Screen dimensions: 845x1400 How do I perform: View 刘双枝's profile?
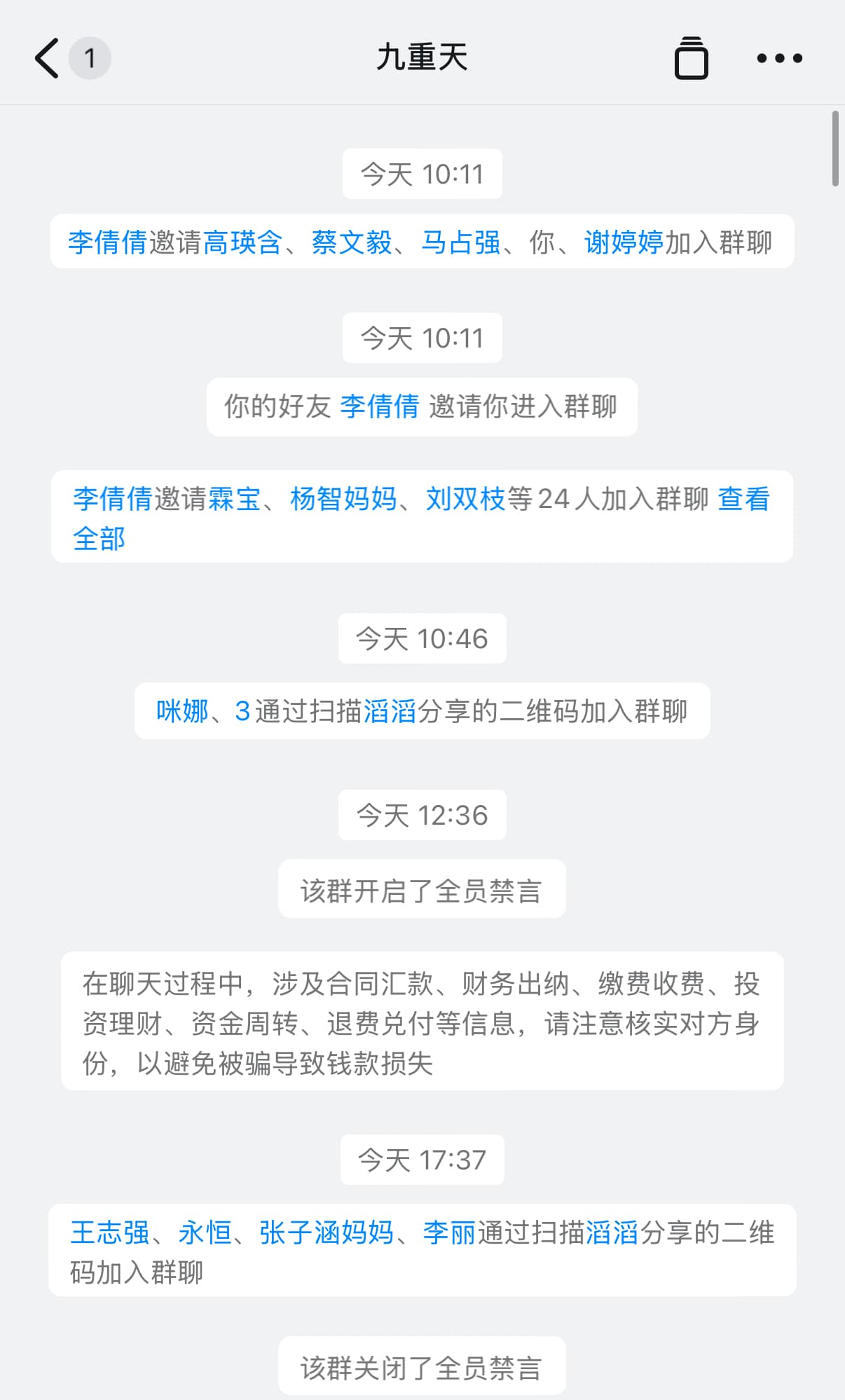465,499
